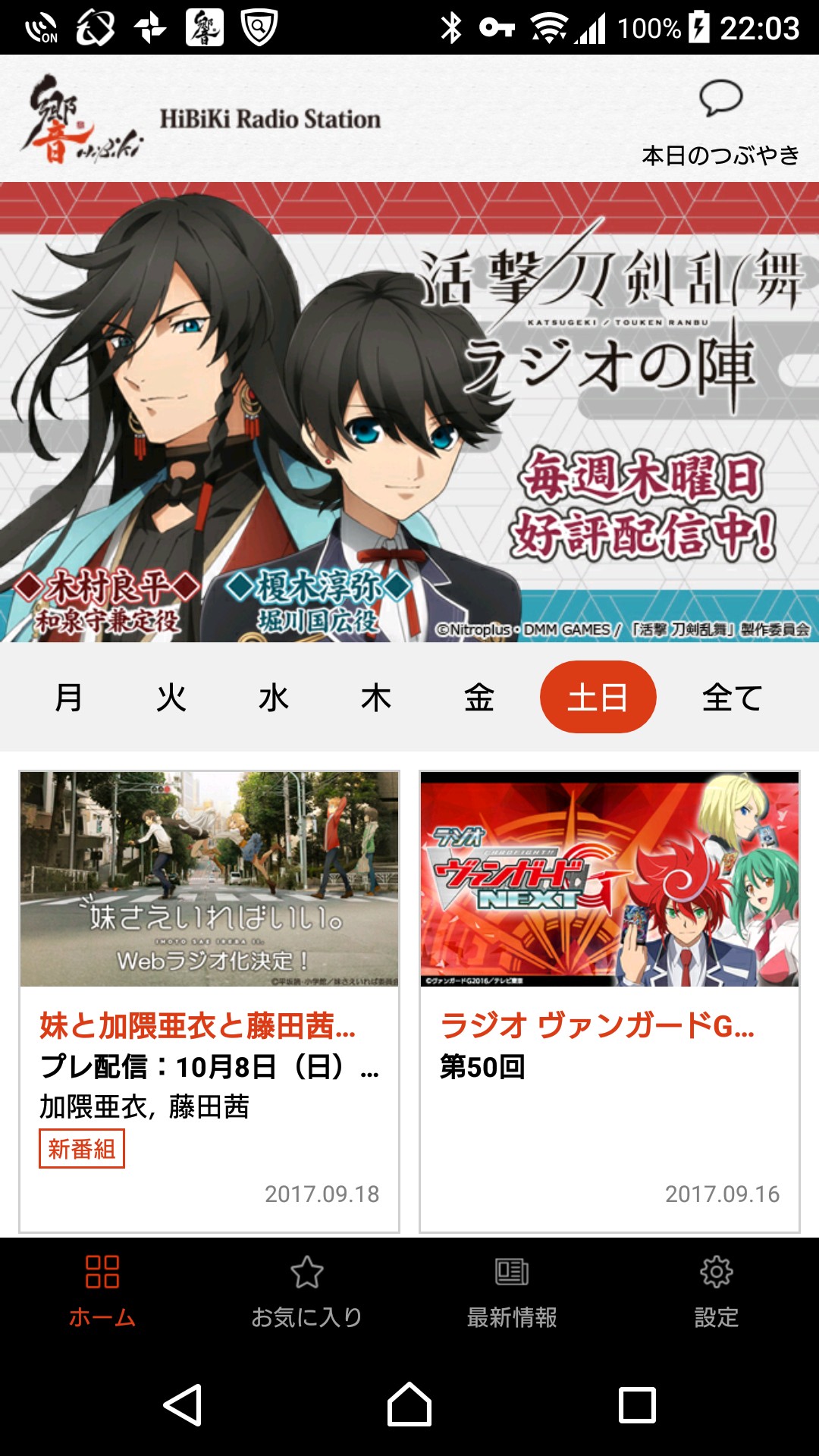
Task: Open the 活撃 刀剣乱舞 ラジオの陣 banner
Action: [x=409, y=412]
